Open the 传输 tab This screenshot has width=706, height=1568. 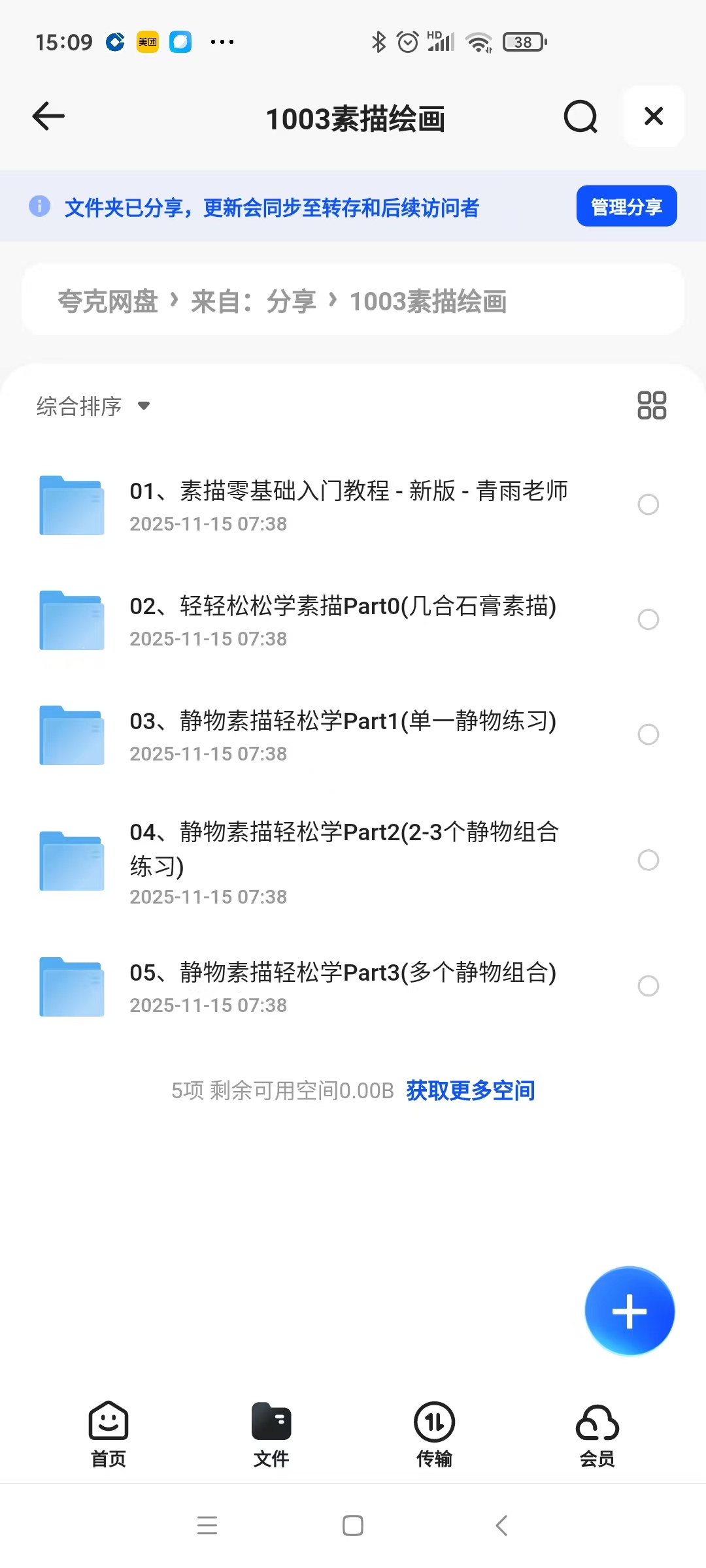click(434, 1434)
